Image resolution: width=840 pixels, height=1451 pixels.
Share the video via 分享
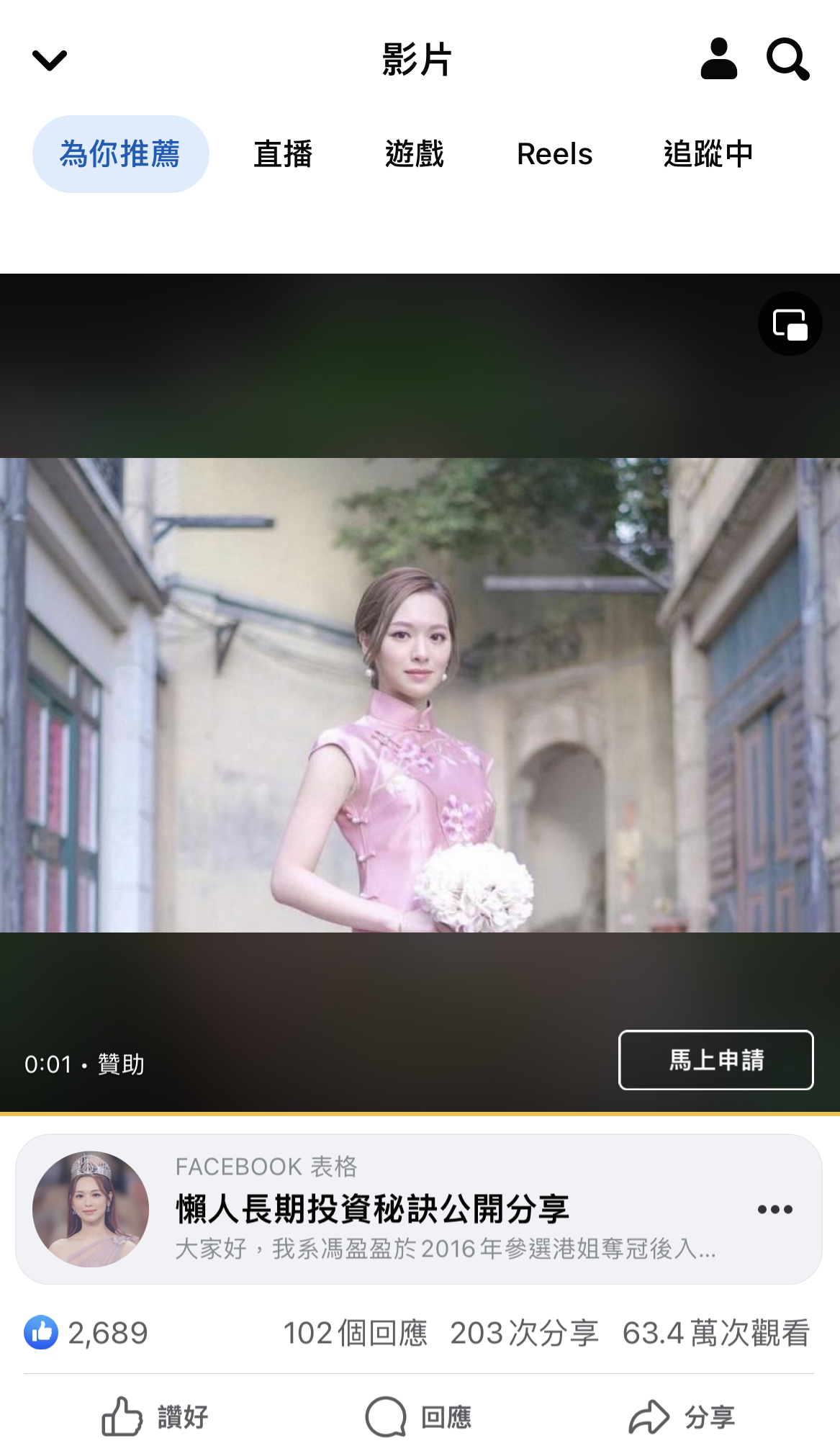(x=682, y=1416)
